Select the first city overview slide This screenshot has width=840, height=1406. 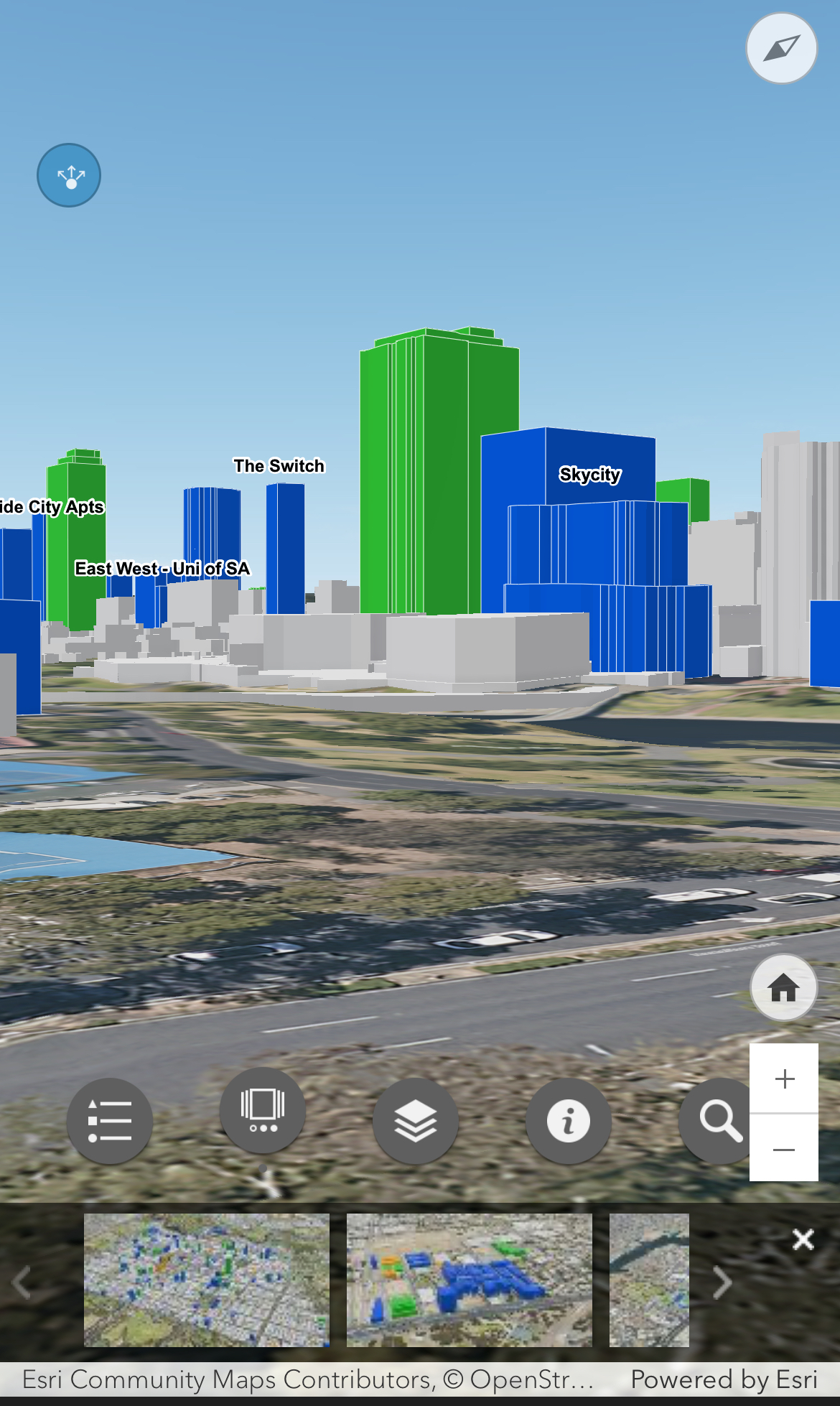pyautogui.click(x=207, y=1280)
